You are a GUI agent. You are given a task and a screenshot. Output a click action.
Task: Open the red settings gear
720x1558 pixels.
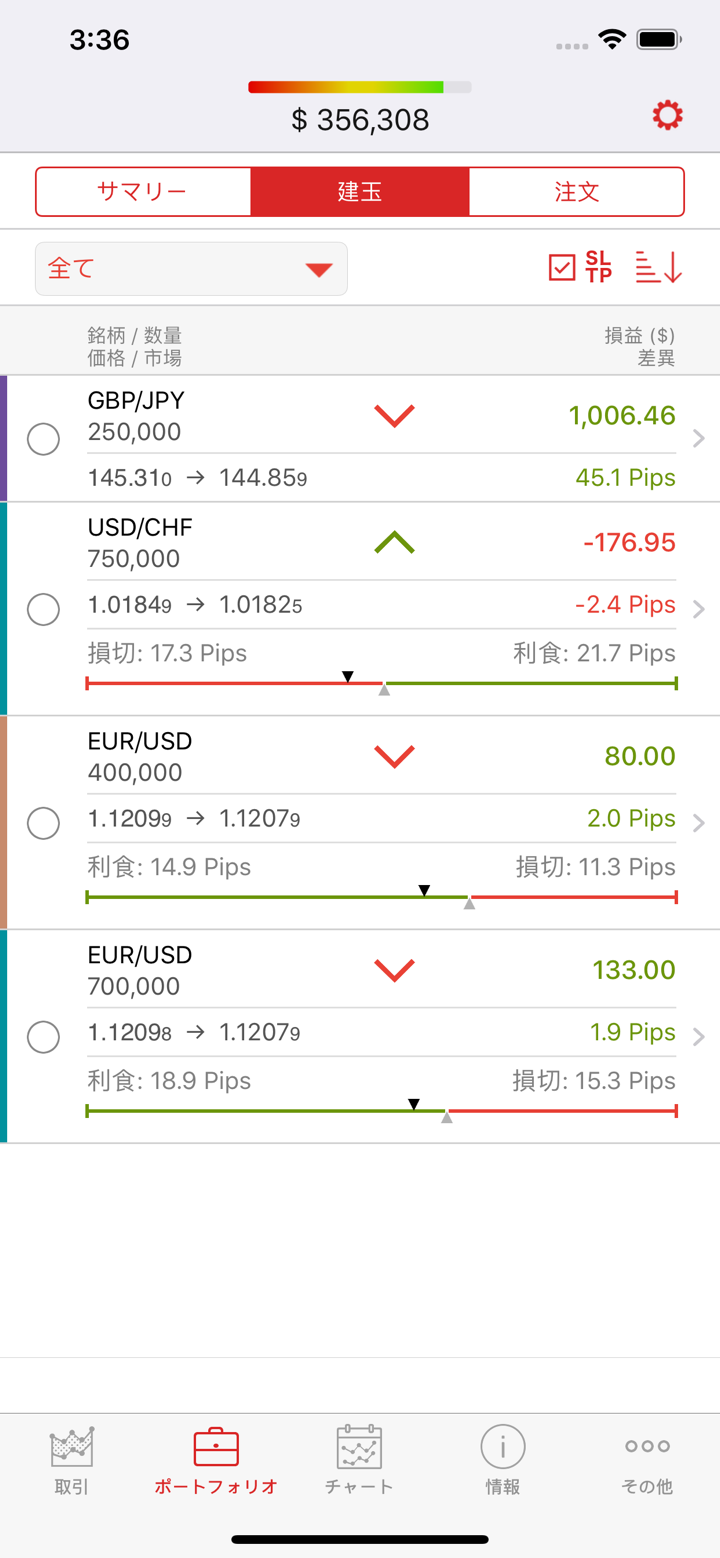click(667, 116)
